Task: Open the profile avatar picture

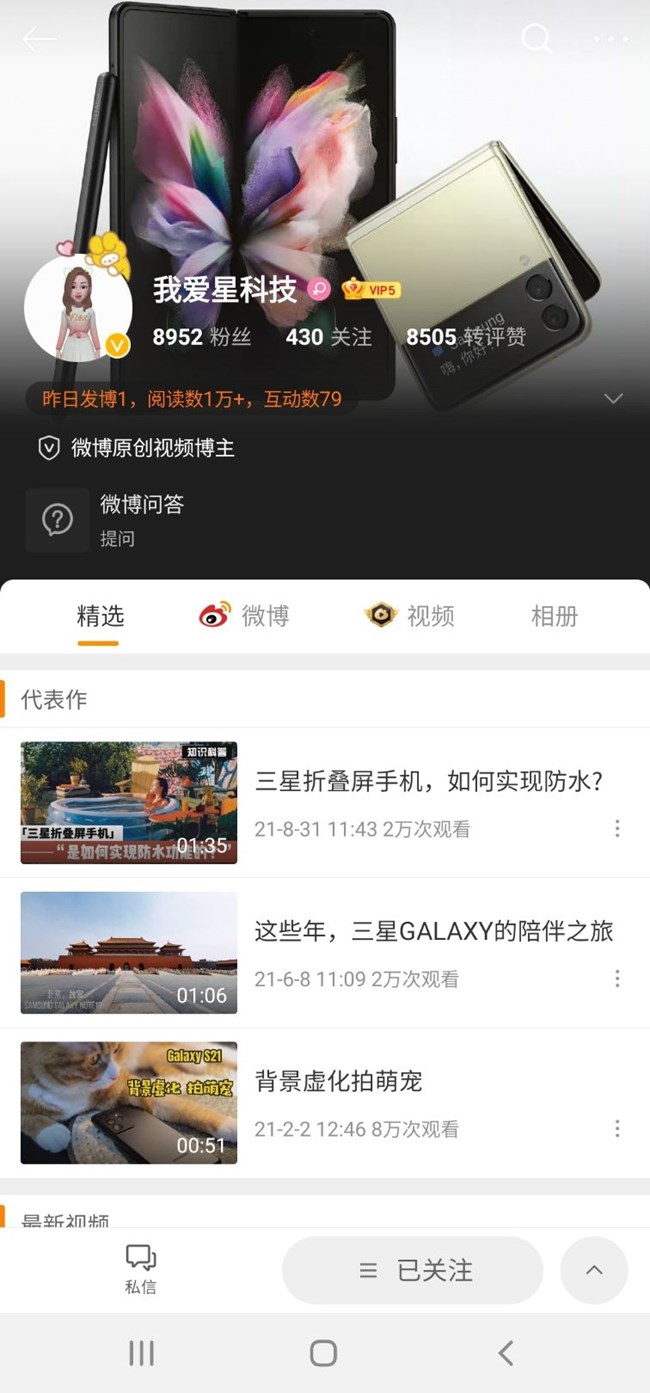Action: click(x=78, y=306)
